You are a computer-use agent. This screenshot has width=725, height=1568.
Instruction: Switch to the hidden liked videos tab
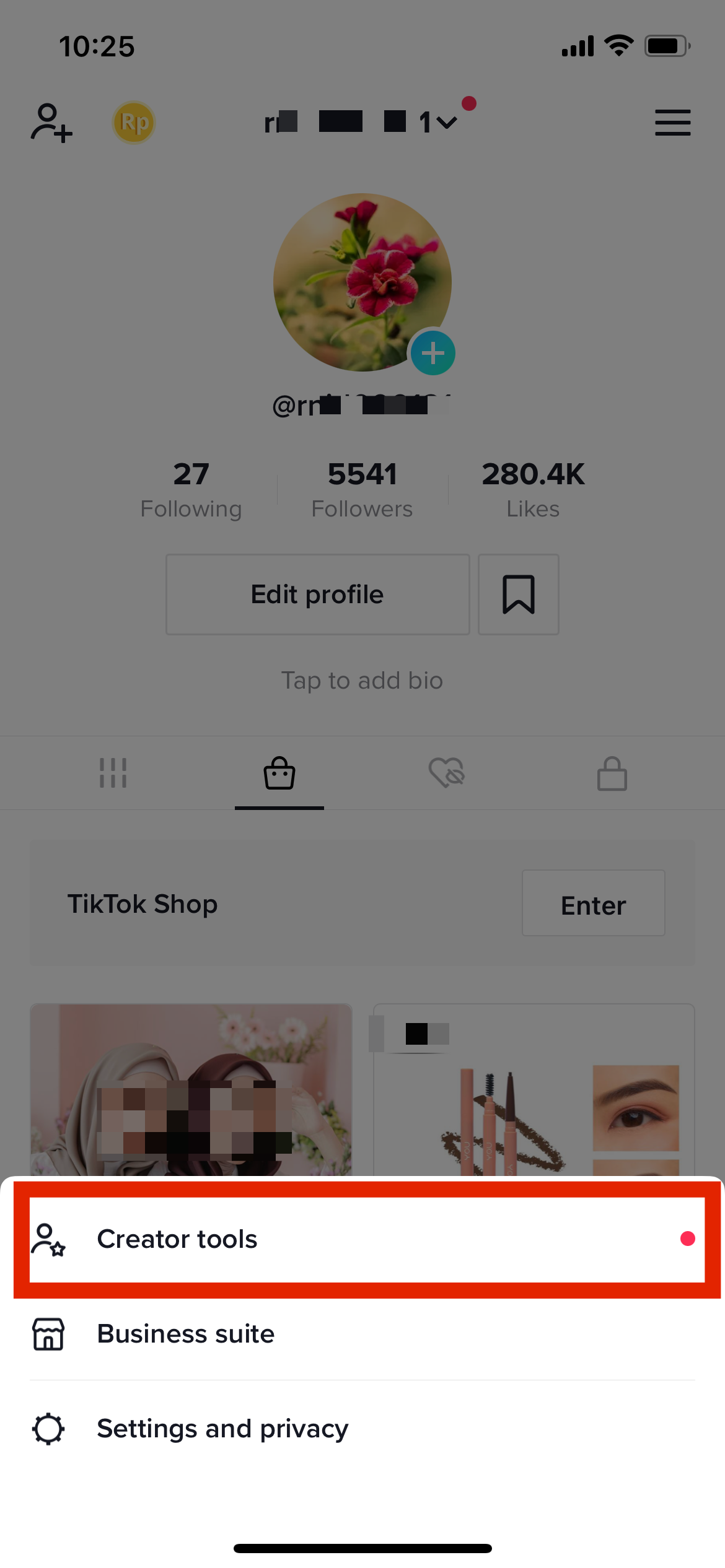446,773
